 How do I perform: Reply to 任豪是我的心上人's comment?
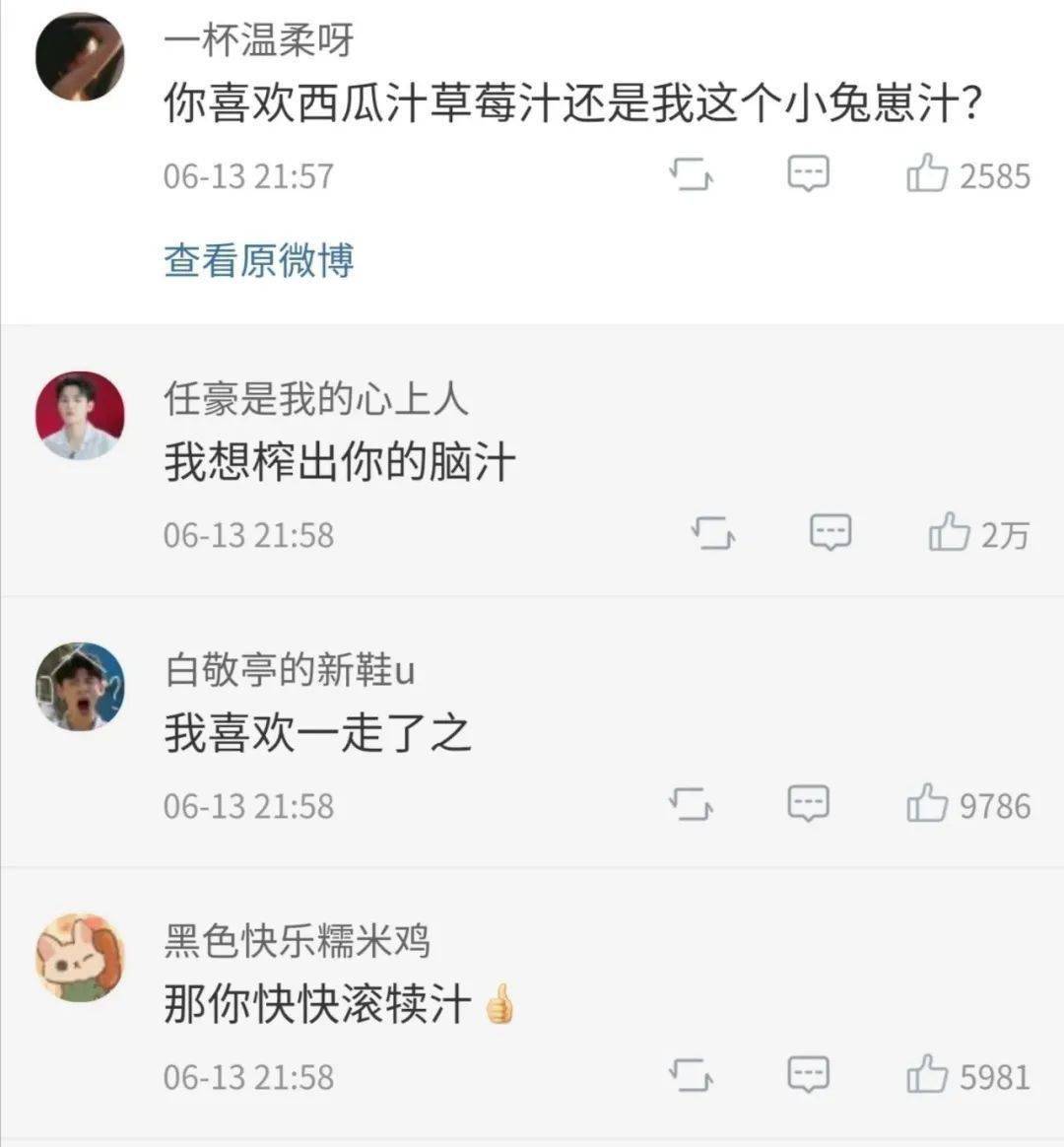click(x=831, y=533)
